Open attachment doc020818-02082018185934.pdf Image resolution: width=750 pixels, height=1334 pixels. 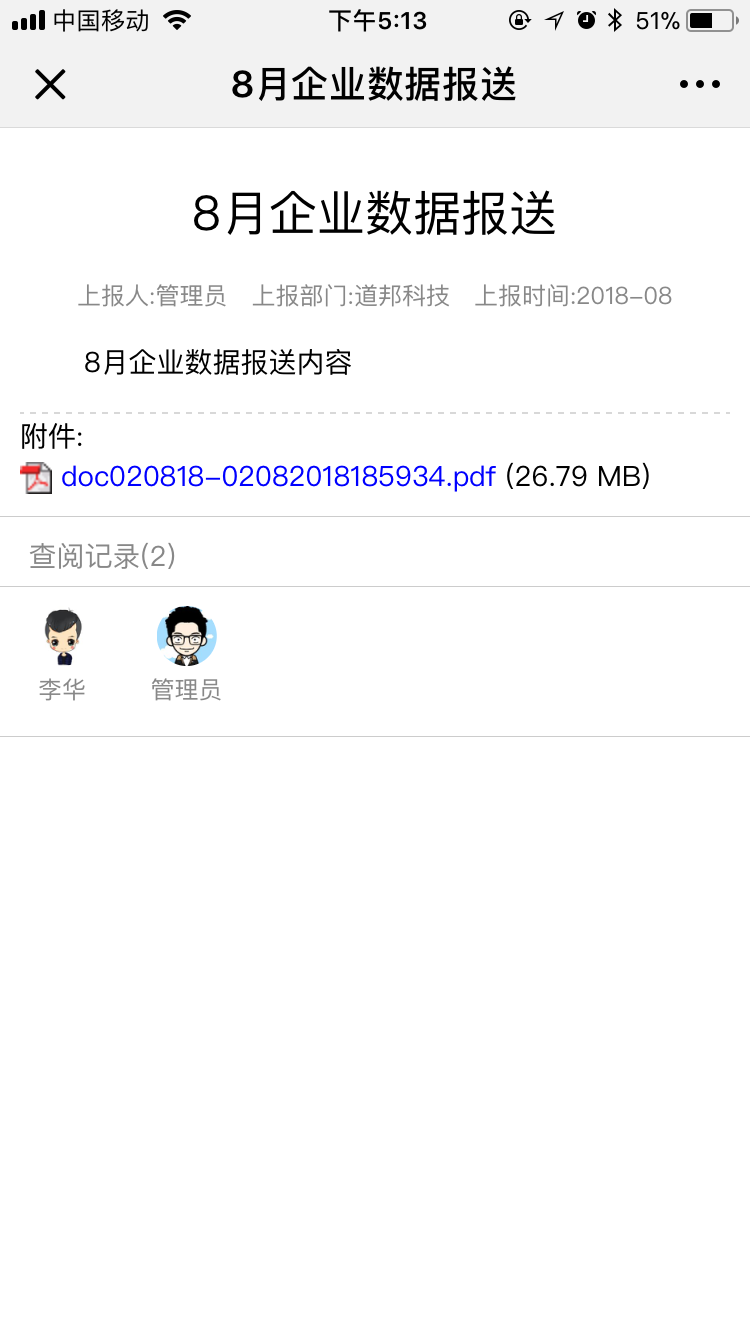click(x=278, y=477)
